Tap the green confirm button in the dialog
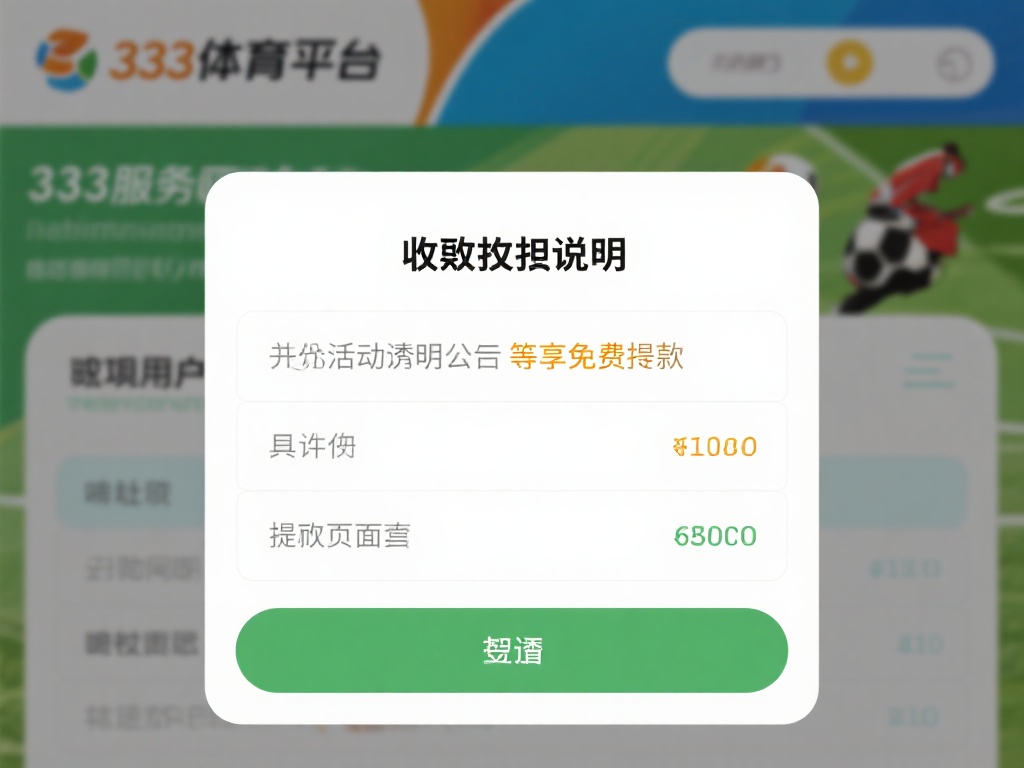 coord(511,650)
